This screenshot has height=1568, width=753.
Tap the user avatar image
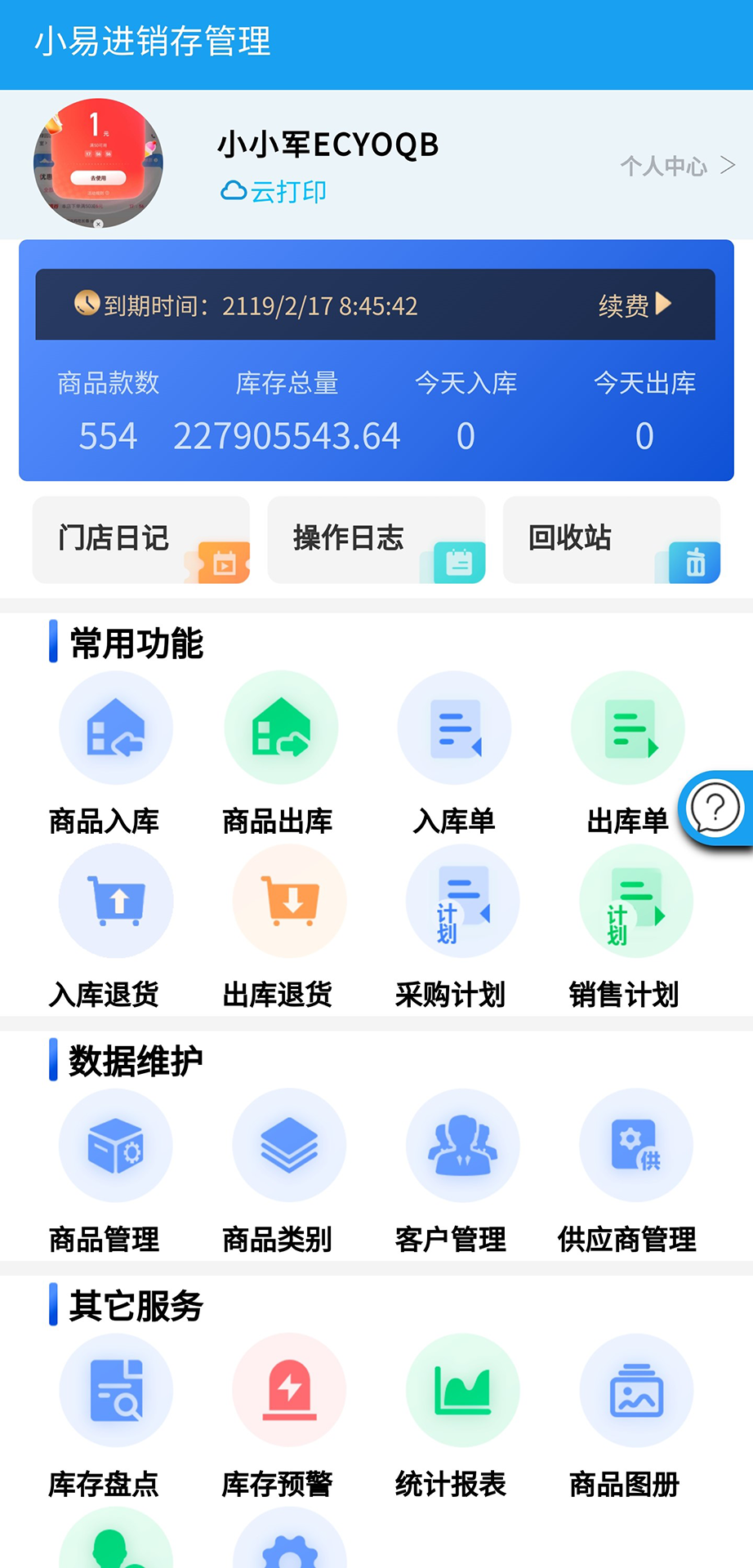(x=98, y=163)
